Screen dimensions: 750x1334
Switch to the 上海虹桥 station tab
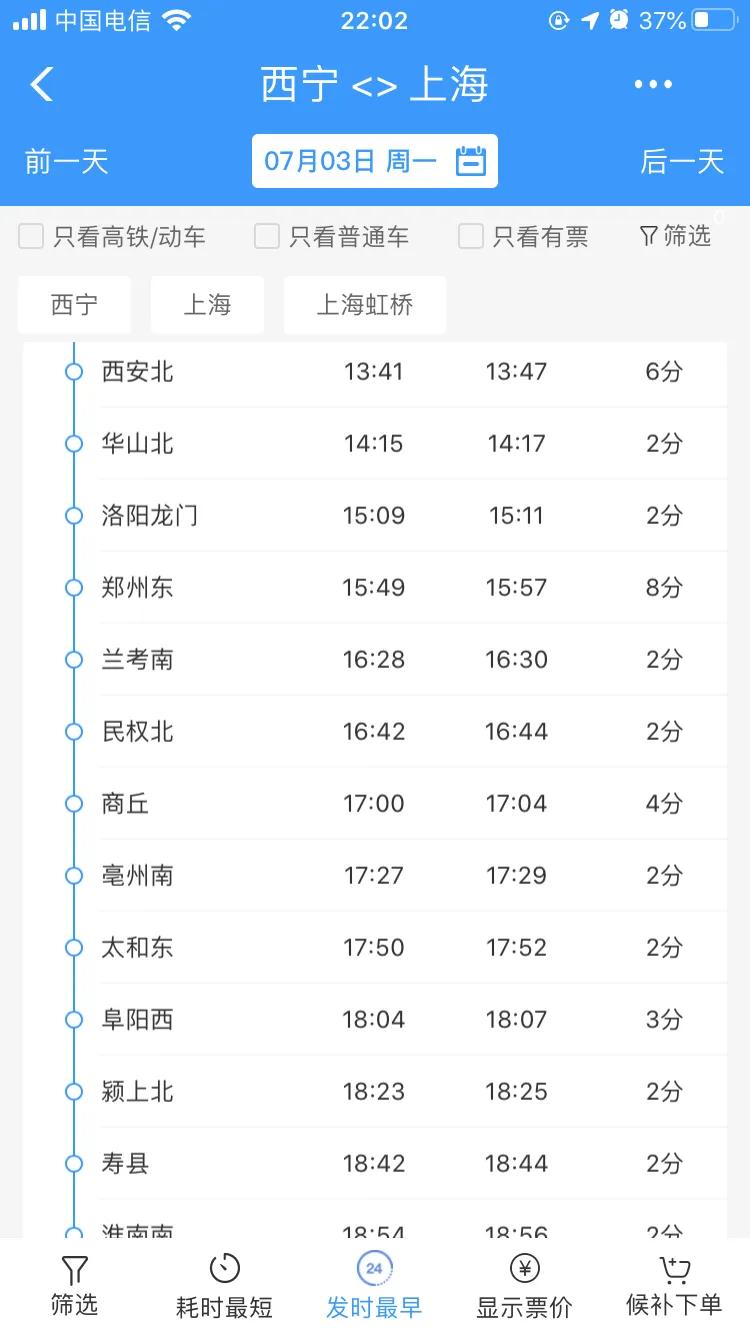tap(364, 305)
